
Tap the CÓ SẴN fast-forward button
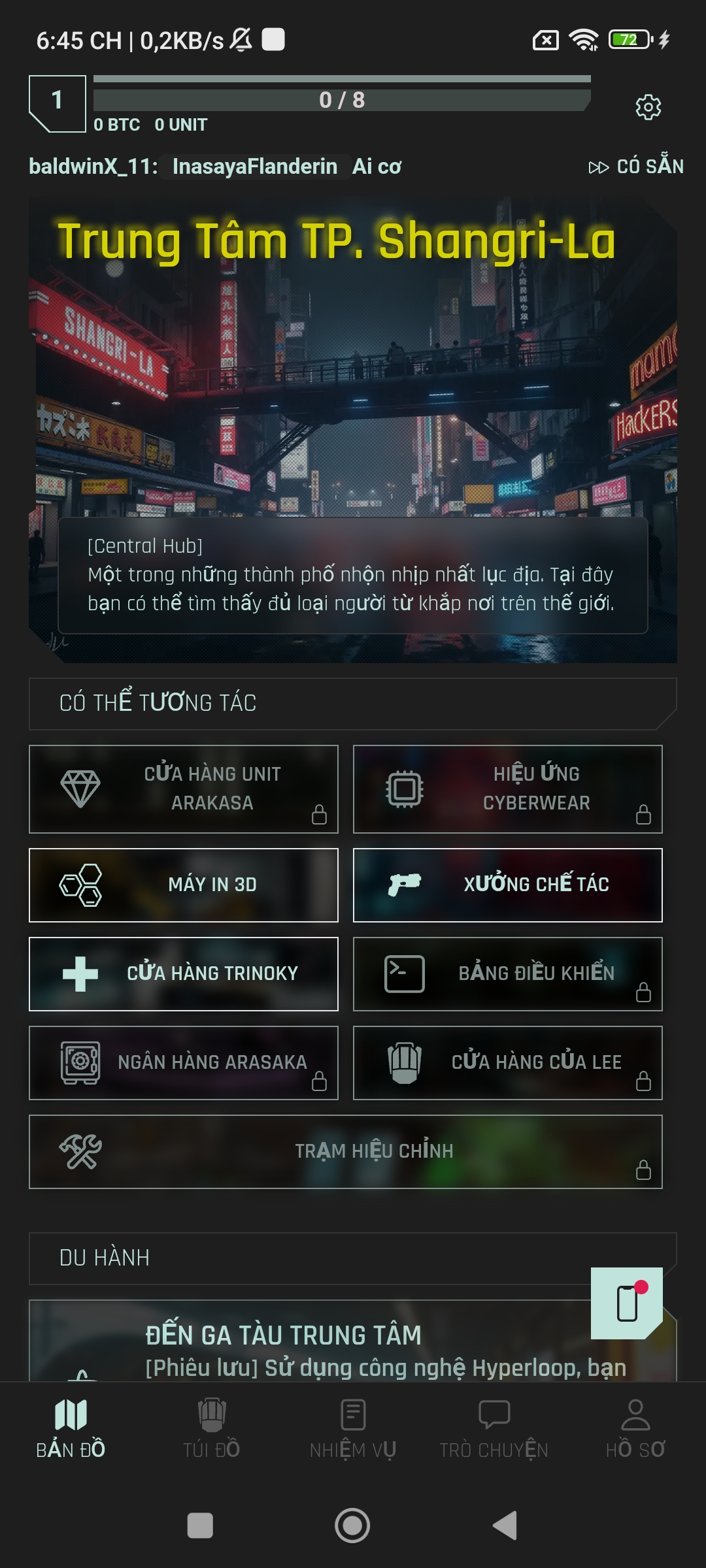[636, 167]
